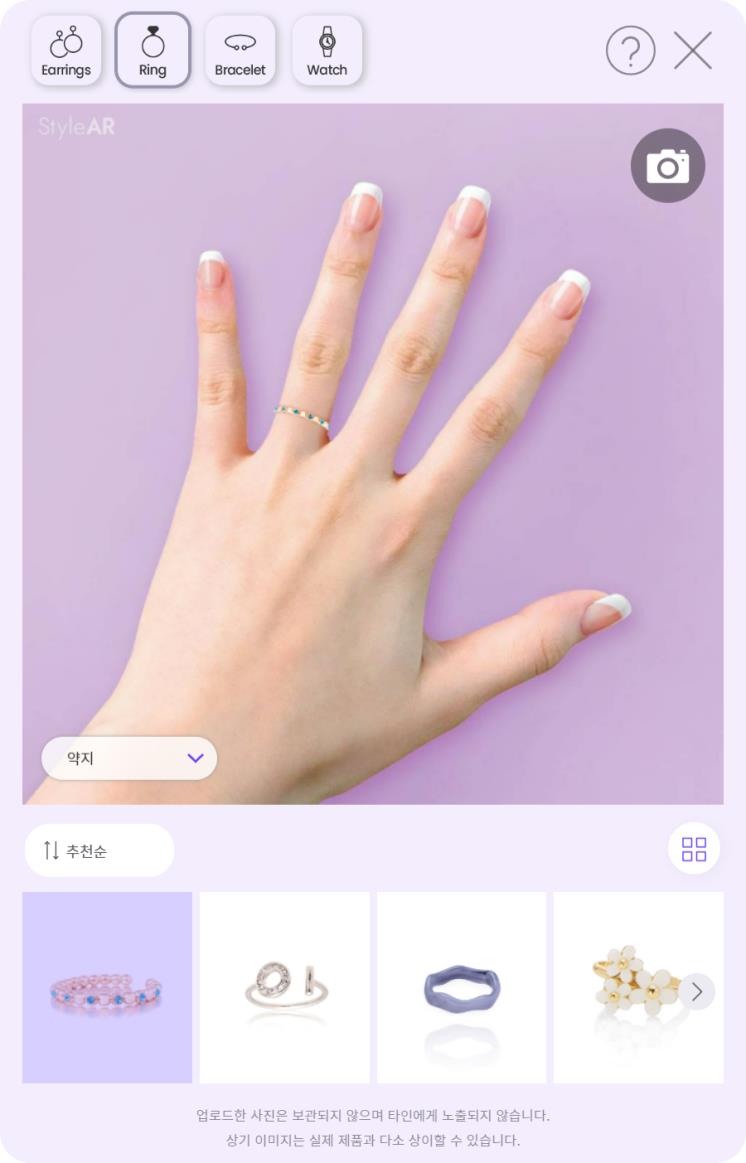Image resolution: width=746 pixels, height=1163 pixels.
Task: Open the Watch category
Action: (327, 51)
